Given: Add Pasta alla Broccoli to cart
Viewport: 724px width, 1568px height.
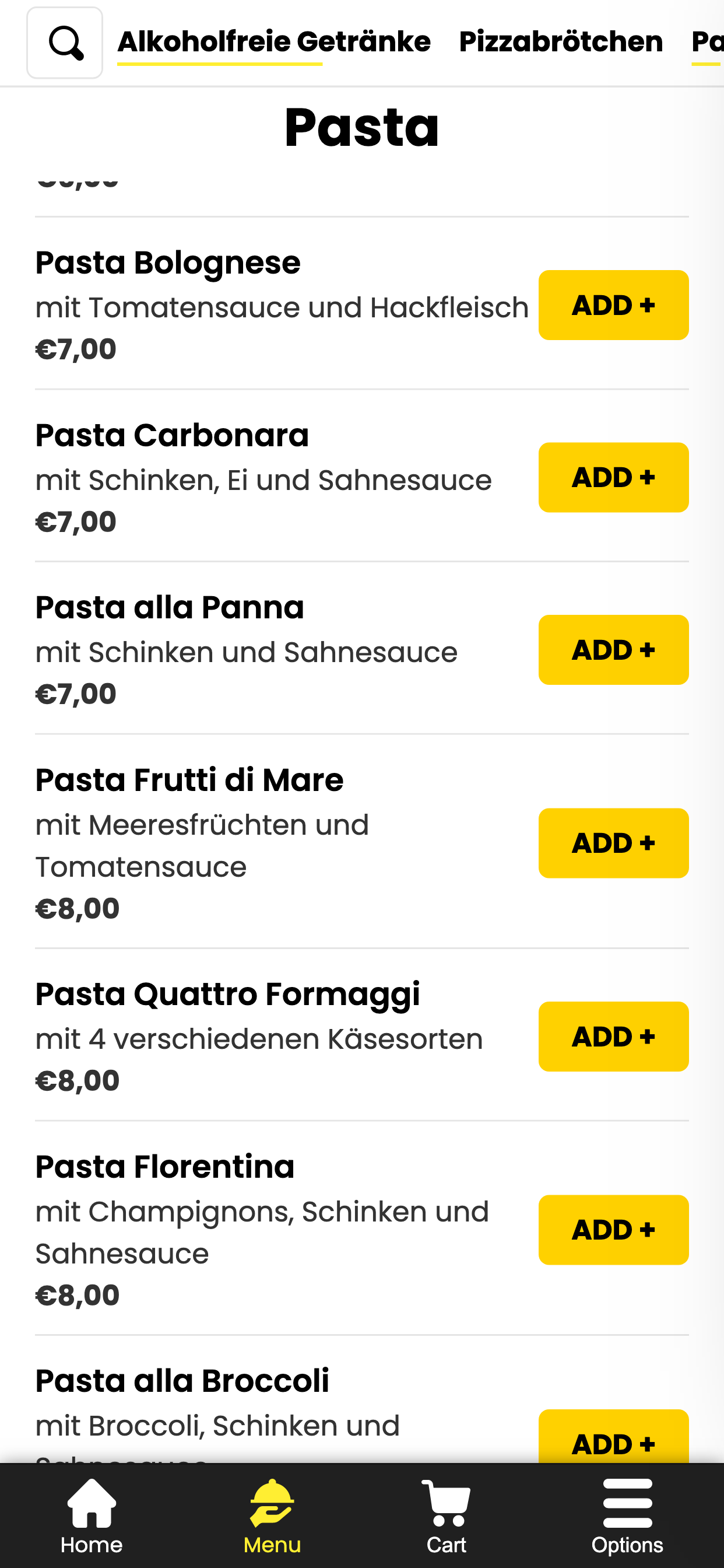Looking at the screenshot, I should (x=613, y=1437).
